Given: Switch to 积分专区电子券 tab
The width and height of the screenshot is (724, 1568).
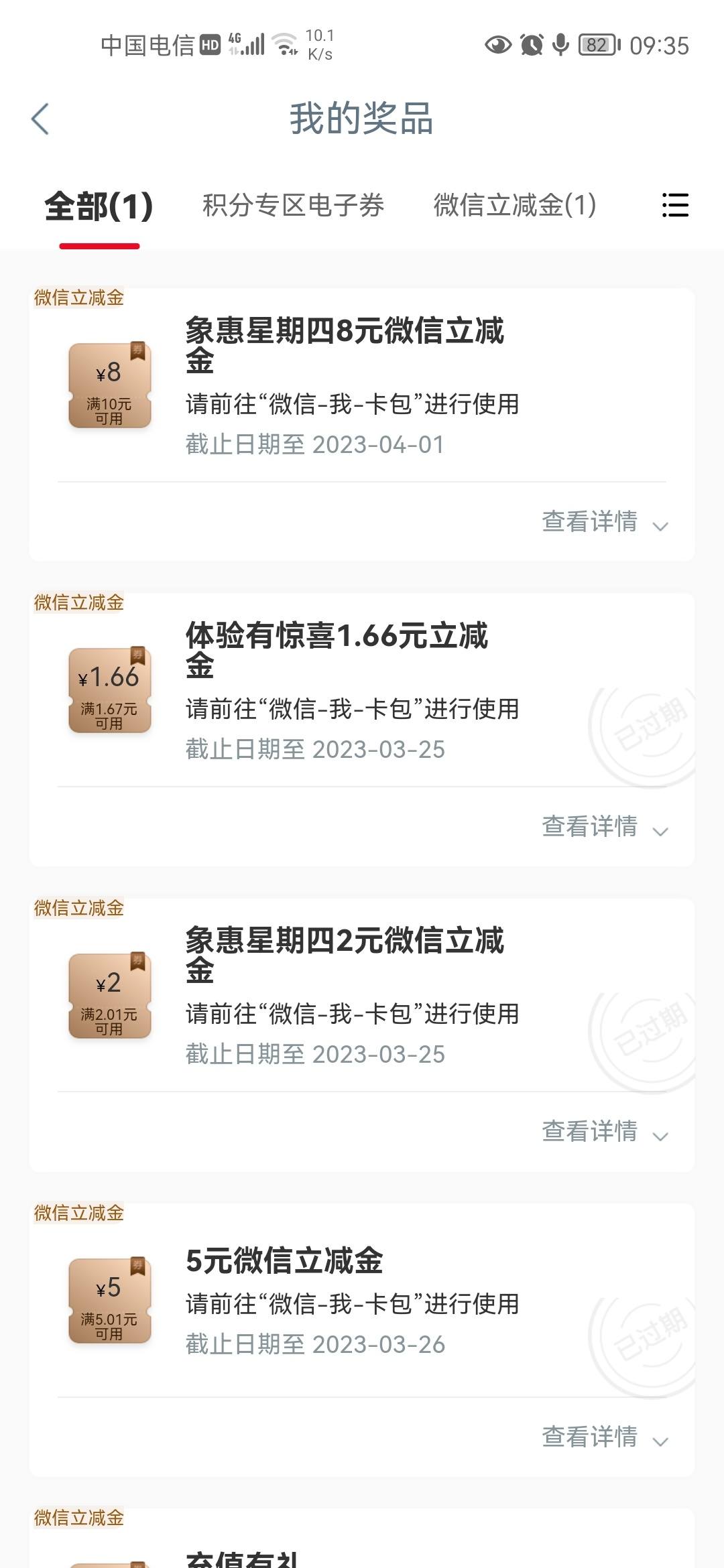Looking at the screenshot, I should point(293,205).
